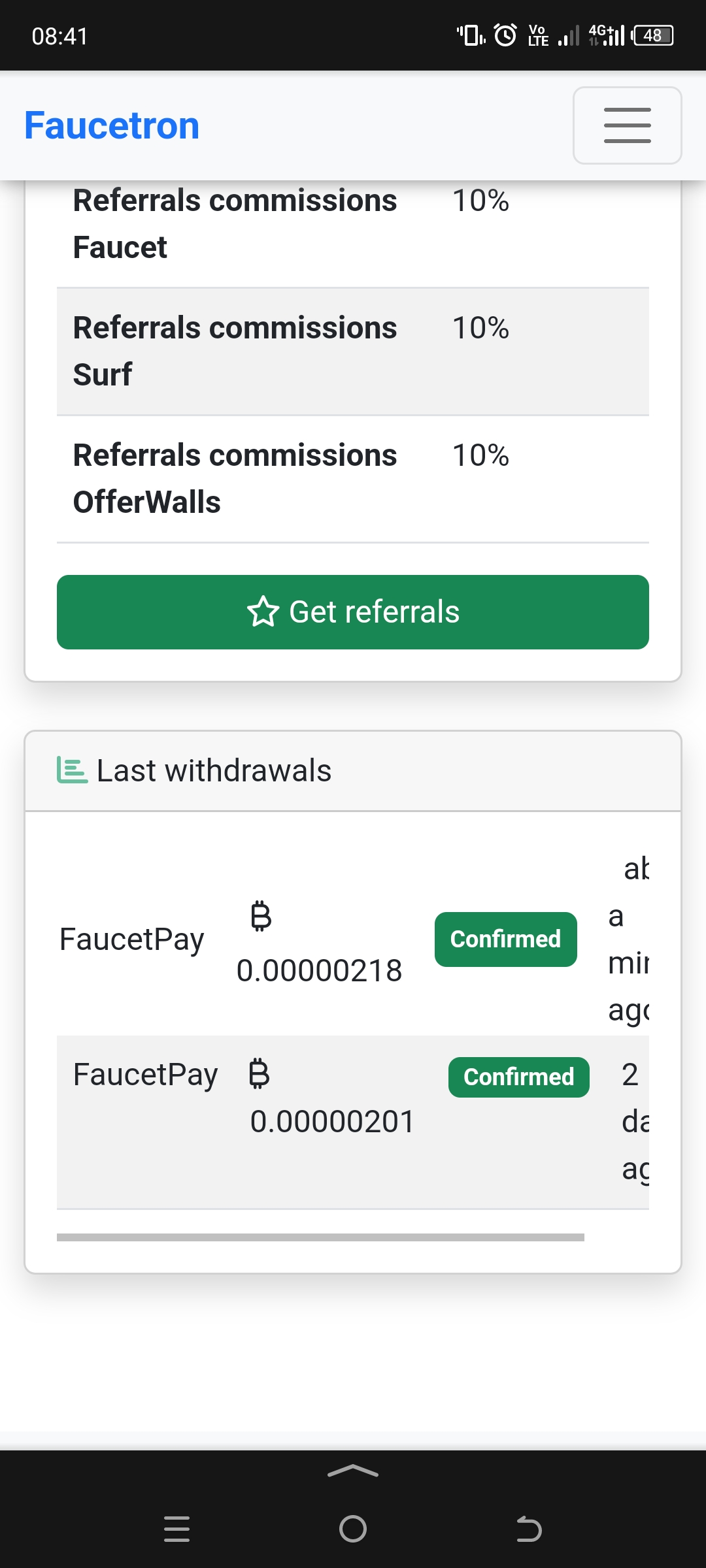Image resolution: width=706 pixels, height=1568 pixels.
Task: Tap the Faucetron brand link
Action: [112, 125]
